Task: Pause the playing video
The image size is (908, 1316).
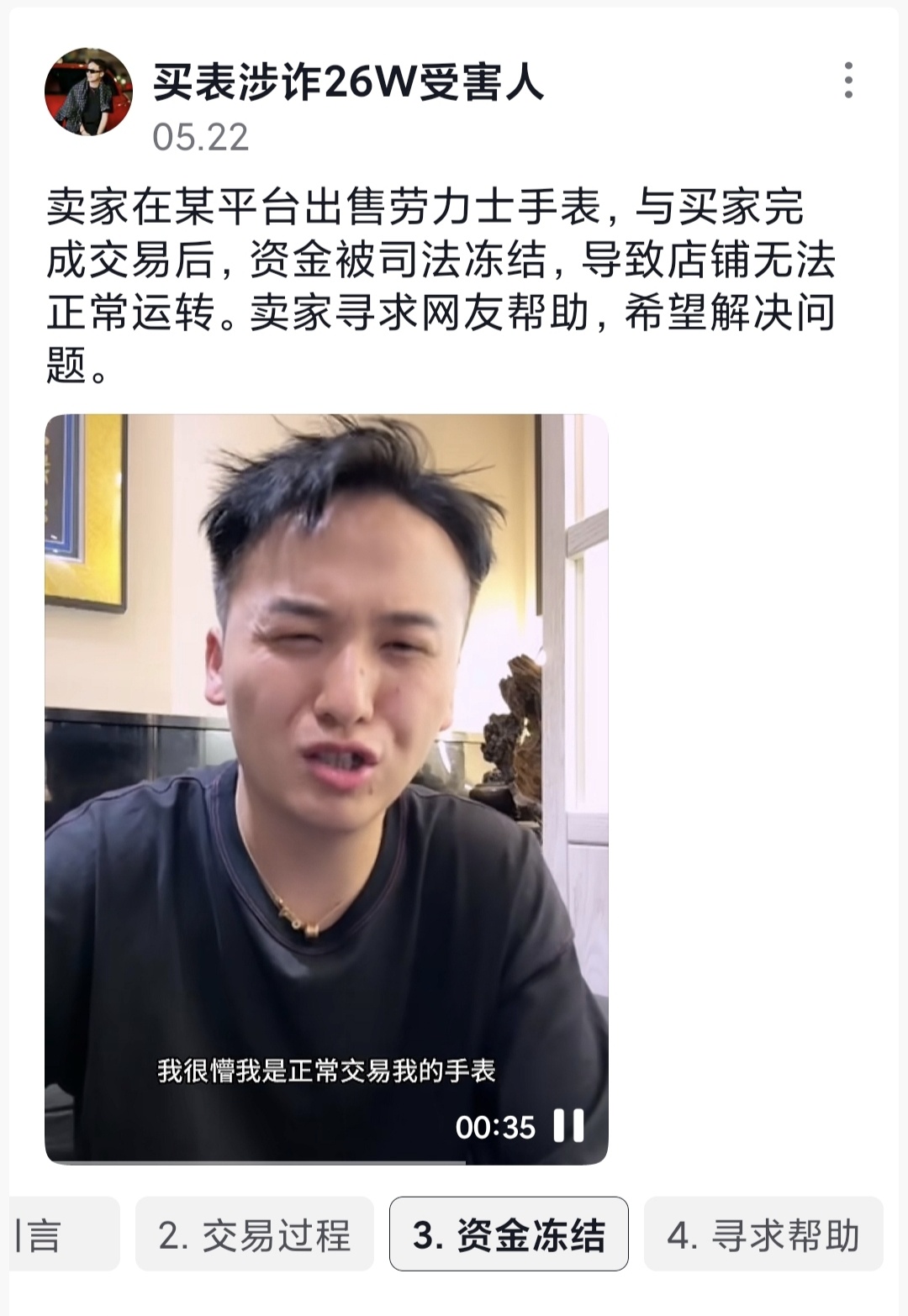Action: coord(568,1126)
